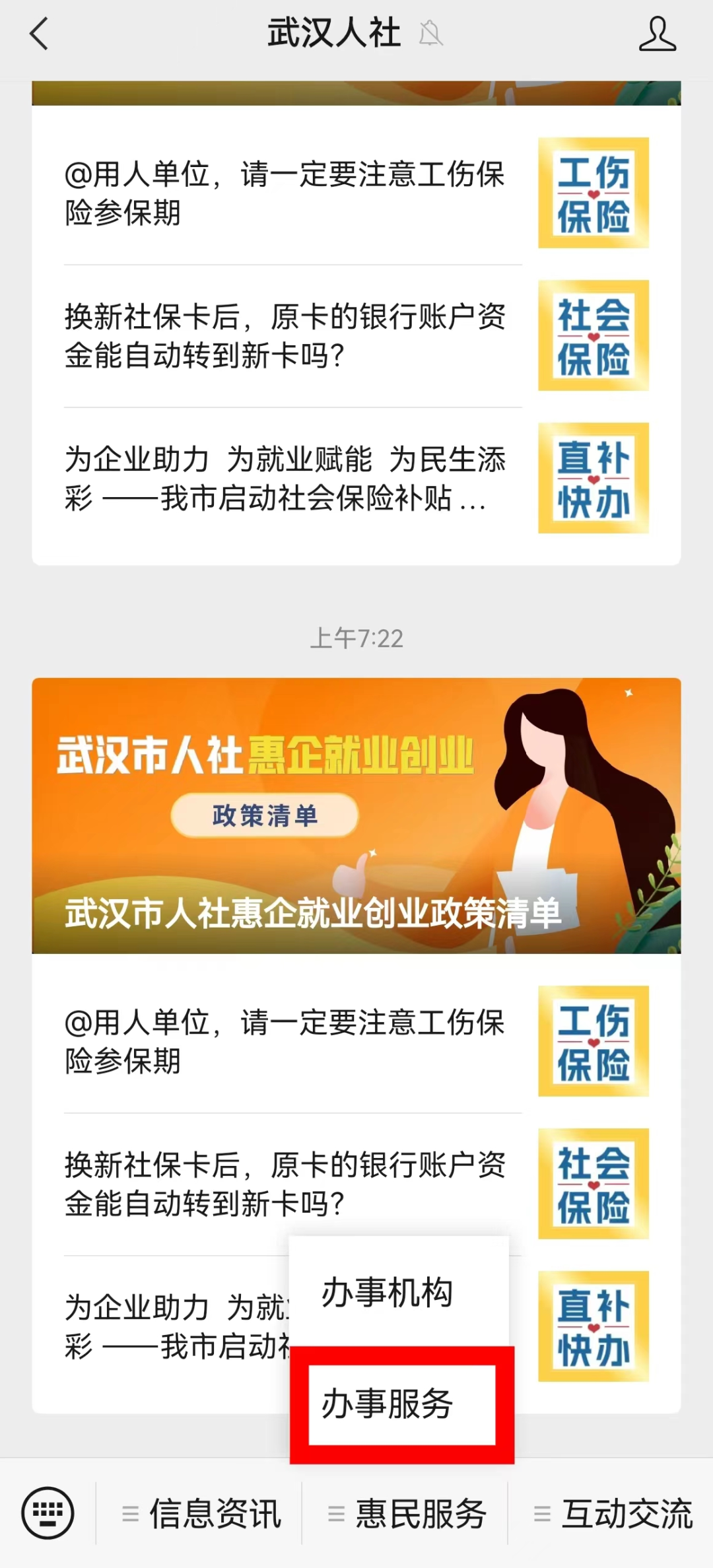713x1568 pixels.
Task: Tap the 工伤保险 insurance icon
Action: click(592, 193)
